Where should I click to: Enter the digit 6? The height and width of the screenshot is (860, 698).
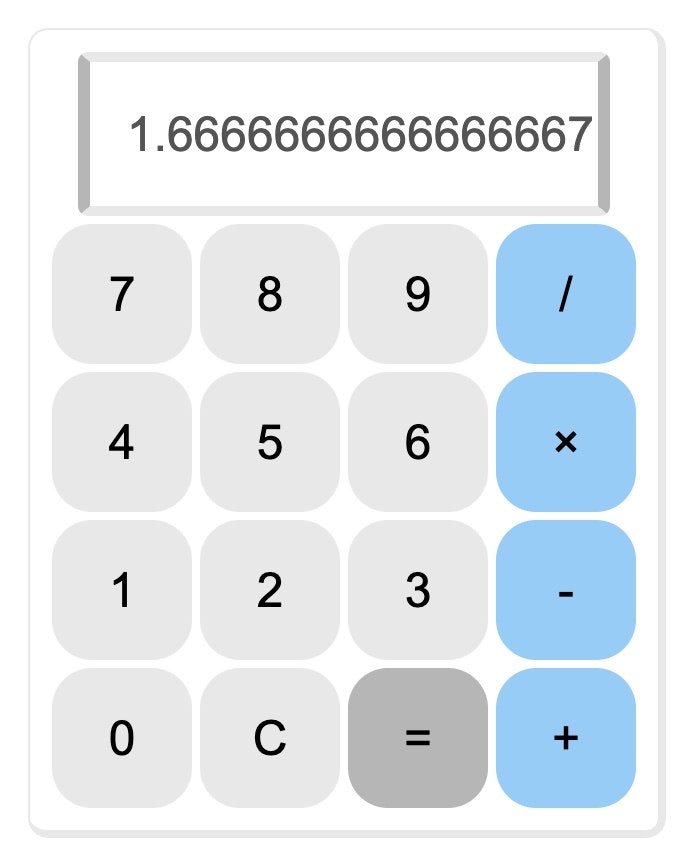point(417,442)
